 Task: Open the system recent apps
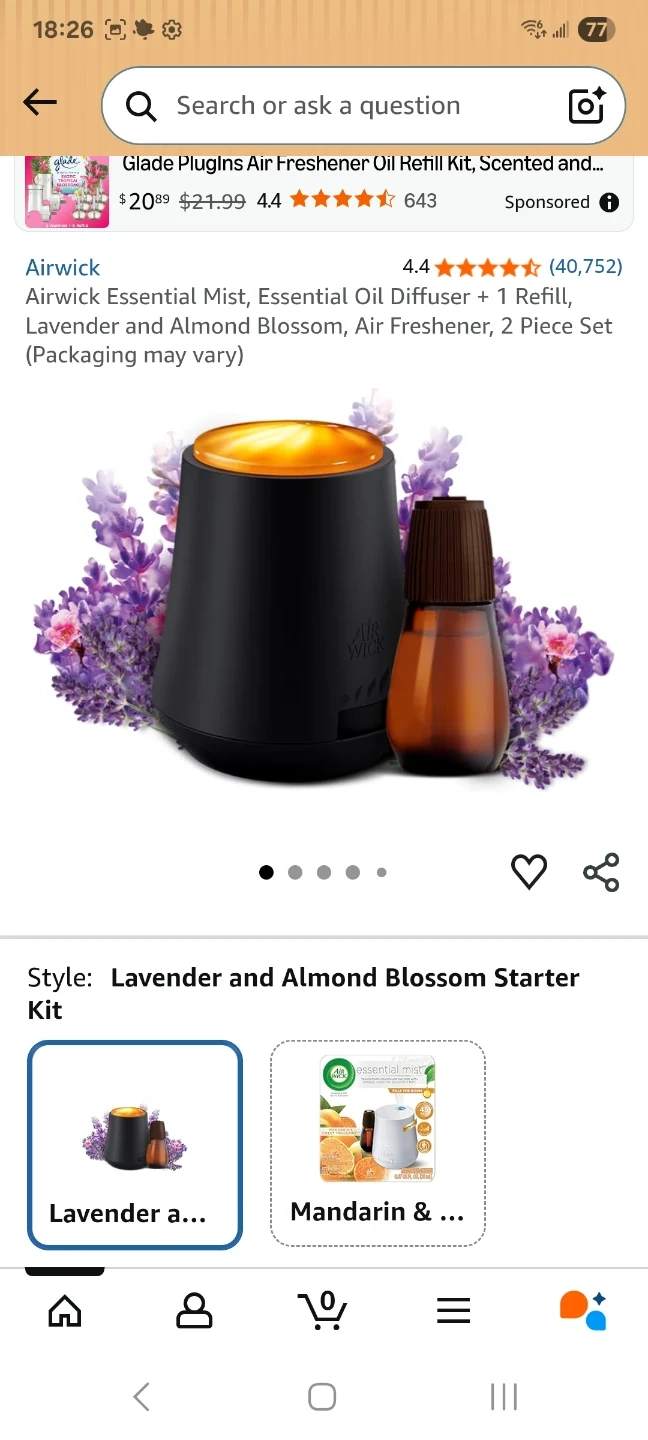(503, 1397)
